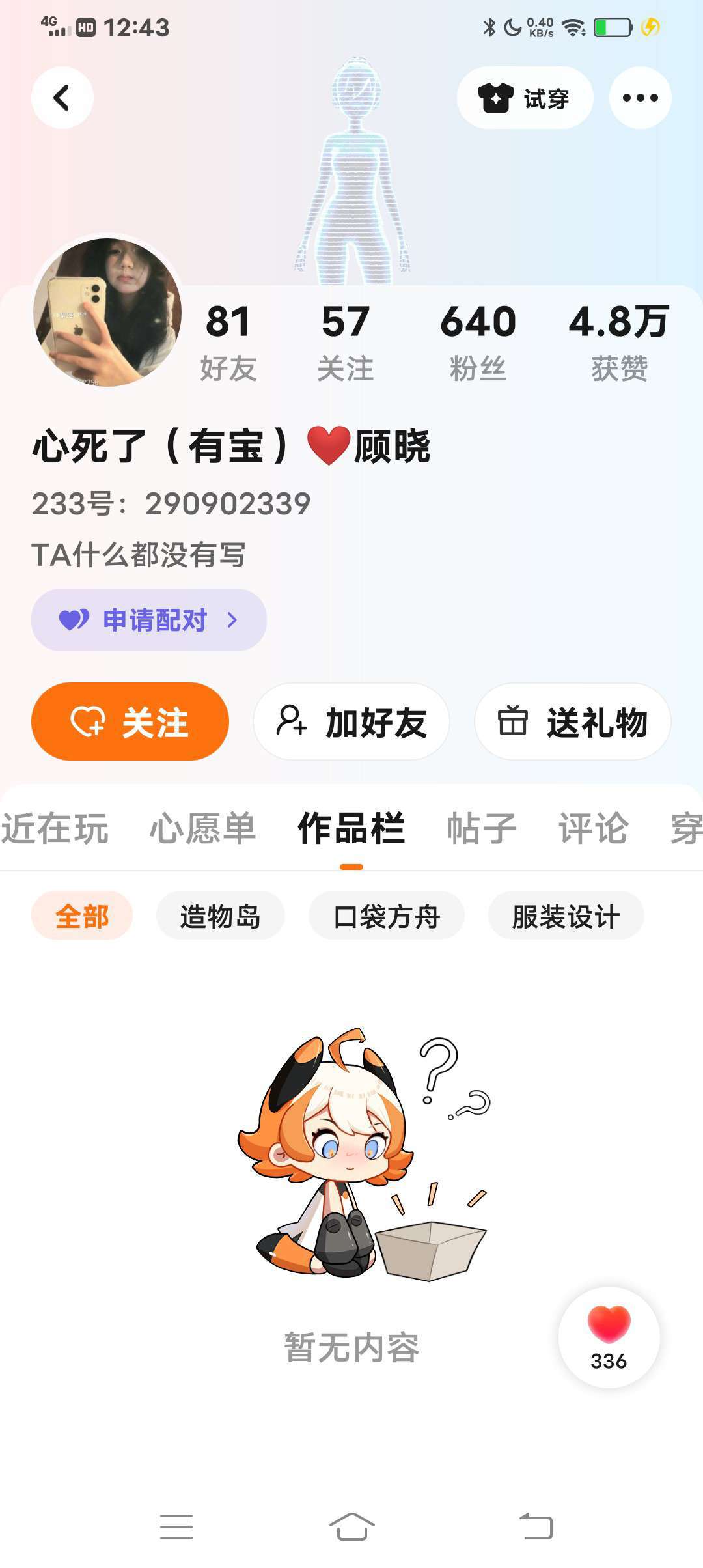This screenshot has width=703, height=1568.
Task: Tap the floating heart like button
Action: 609,1336
